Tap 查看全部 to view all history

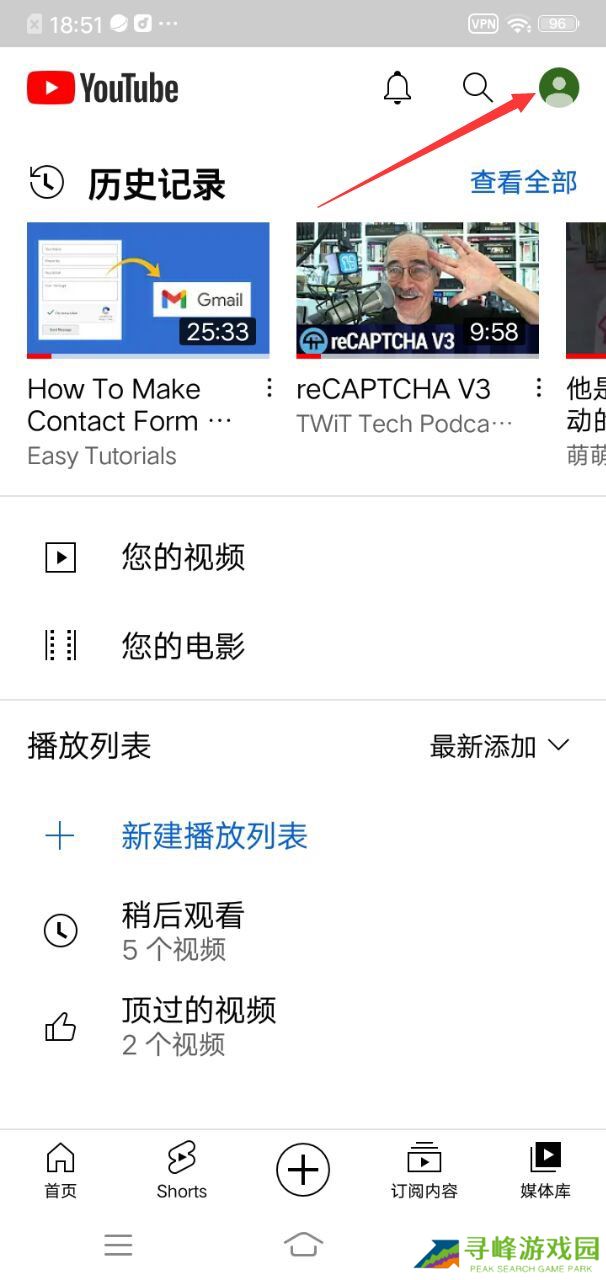tap(524, 182)
